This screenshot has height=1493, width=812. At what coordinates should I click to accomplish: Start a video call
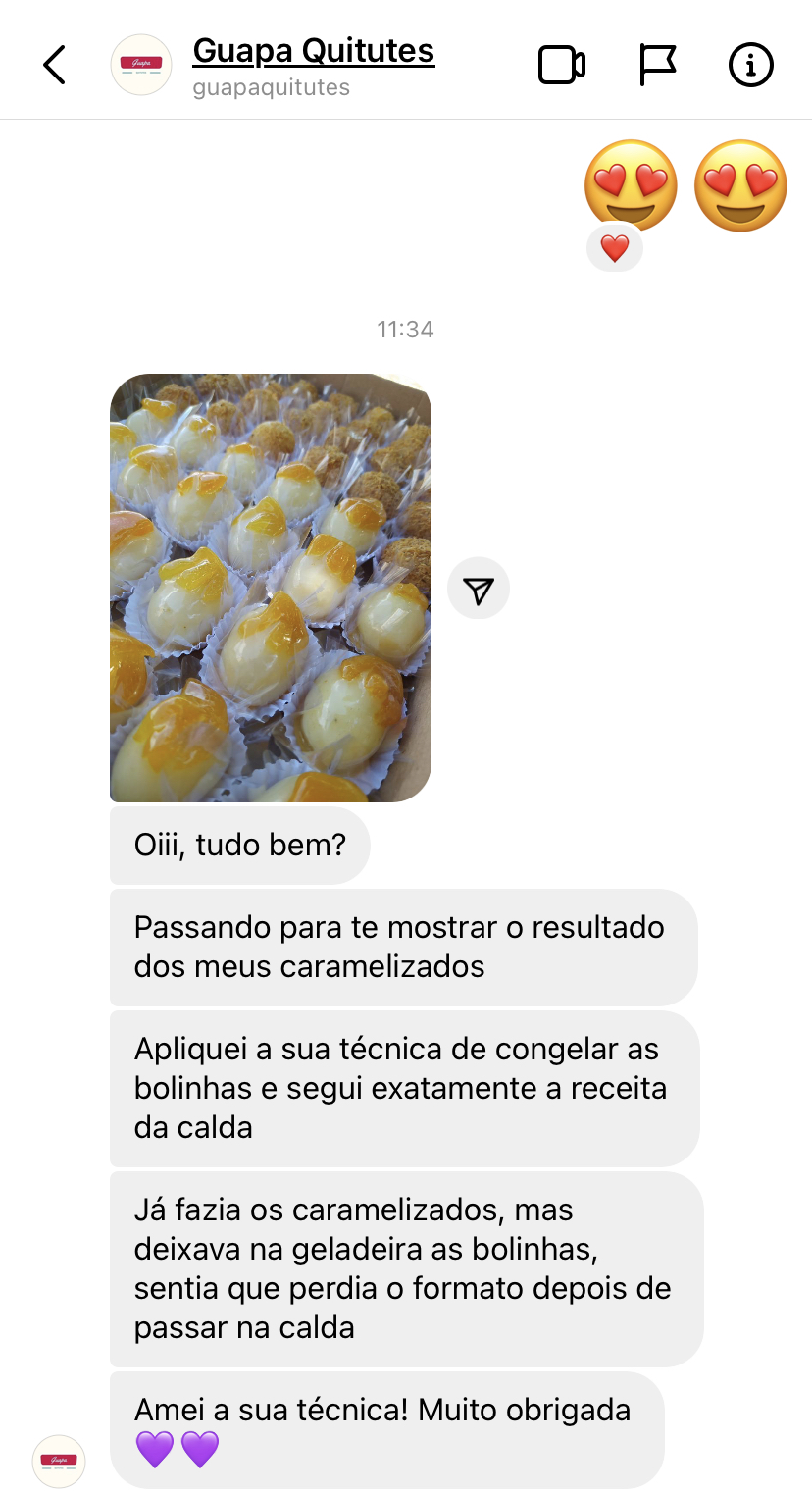click(x=562, y=66)
